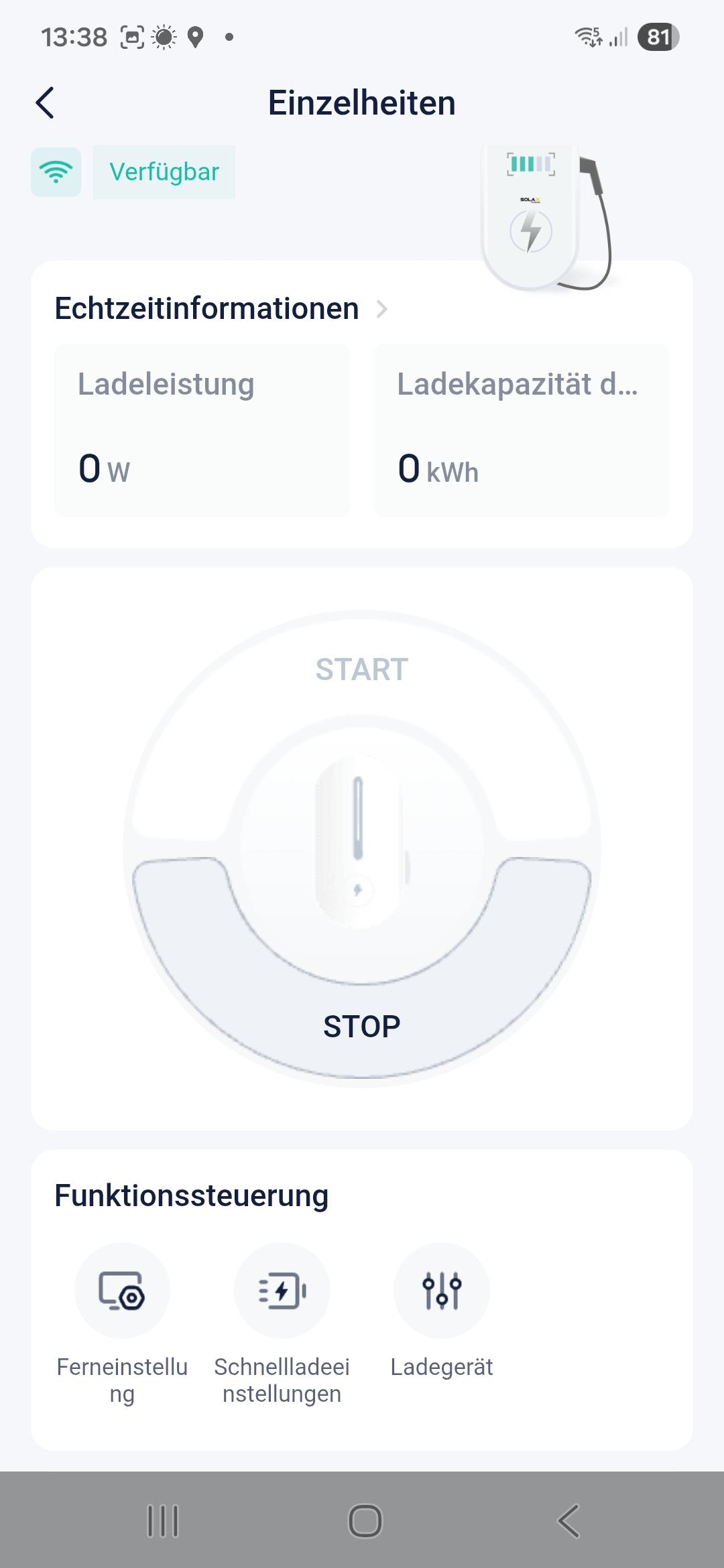Screen dimensions: 724x1568
Task: Open the Ladegerät settings
Action: [x=442, y=1291]
